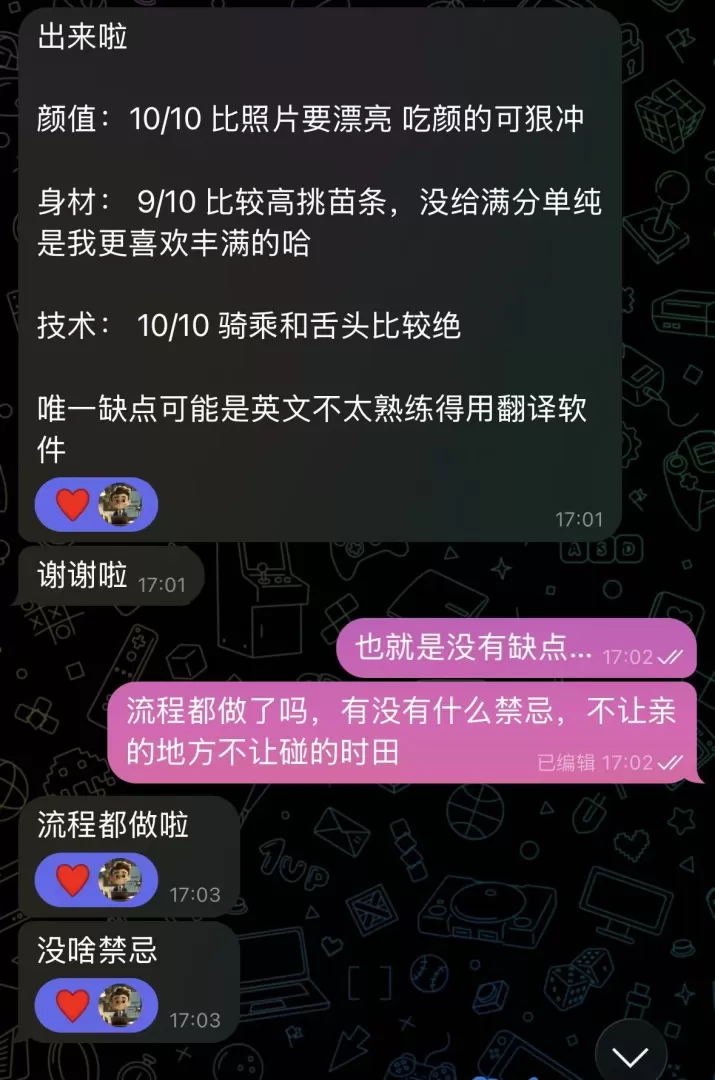Screen dimensions: 715x1080
Task: Tap heart reaction under 流程都做啦
Action: click(x=96, y=880)
